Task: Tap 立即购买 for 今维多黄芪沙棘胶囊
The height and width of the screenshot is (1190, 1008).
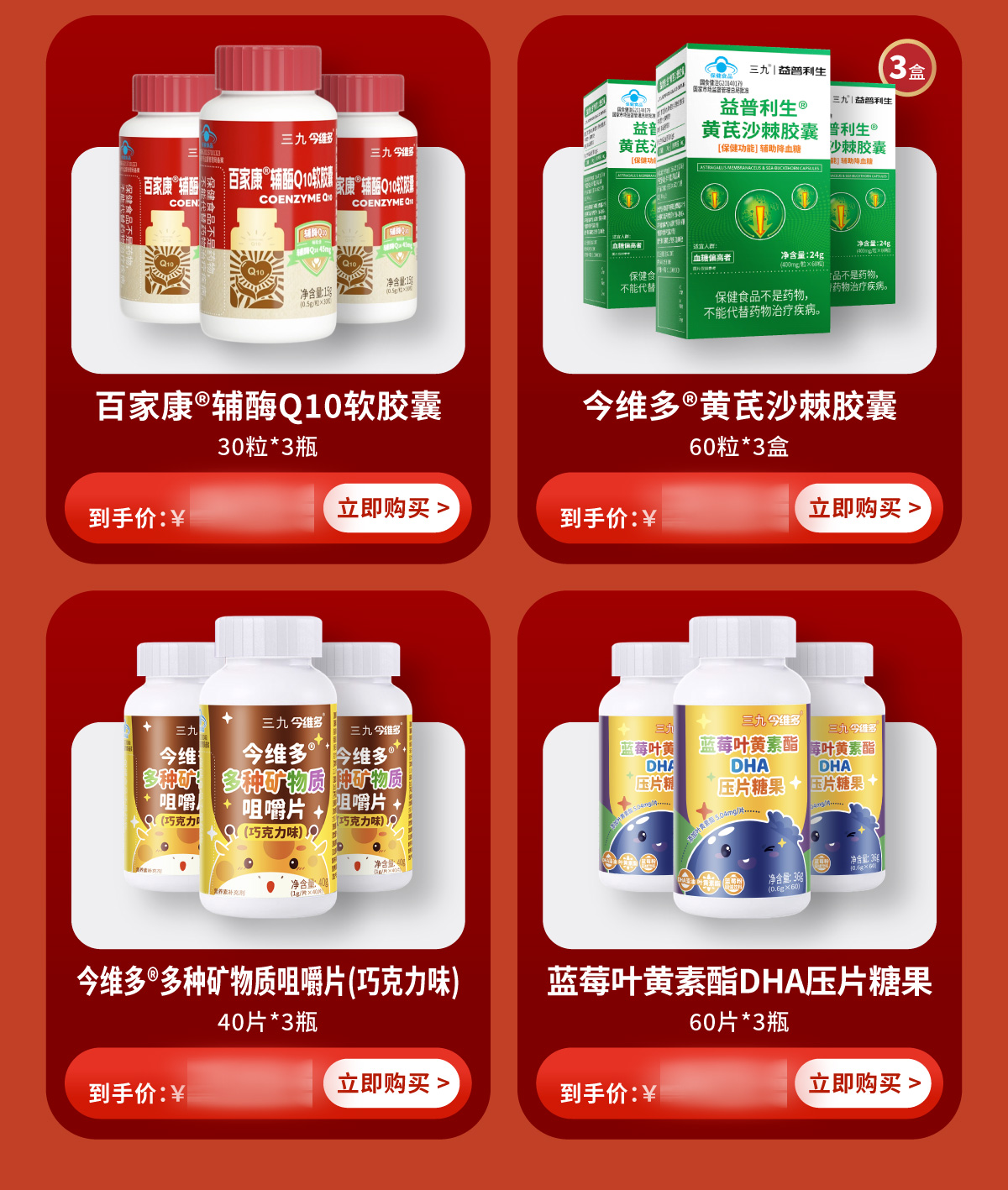Action: click(x=864, y=508)
